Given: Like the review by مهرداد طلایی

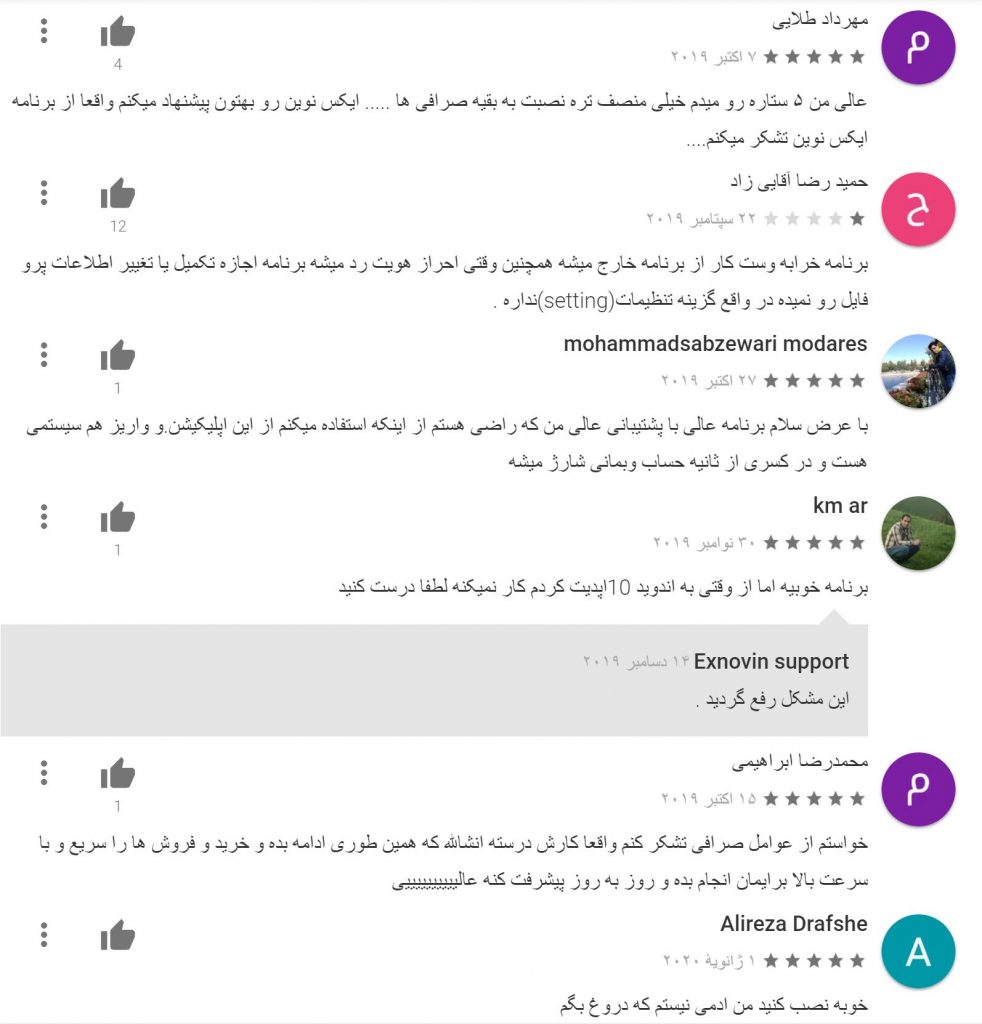Looking at the screenshot, I should tap(117, 32).
